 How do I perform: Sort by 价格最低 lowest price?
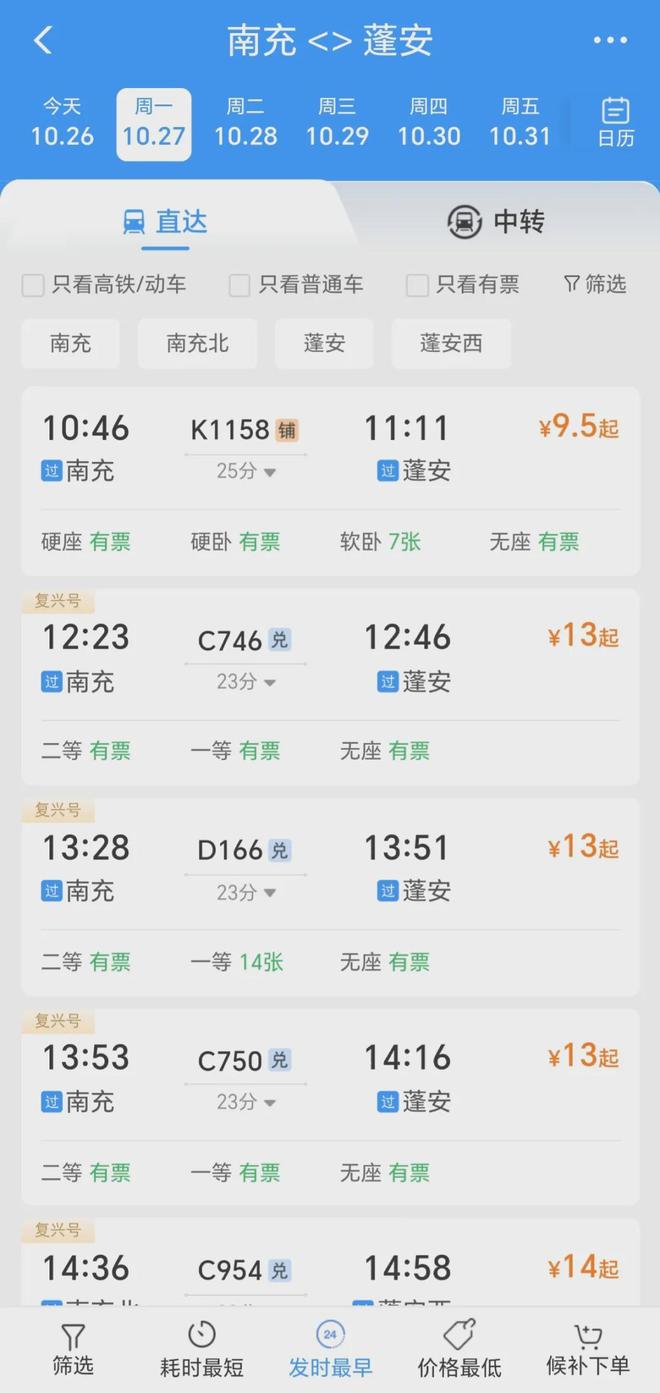(x=459, y=1349)
